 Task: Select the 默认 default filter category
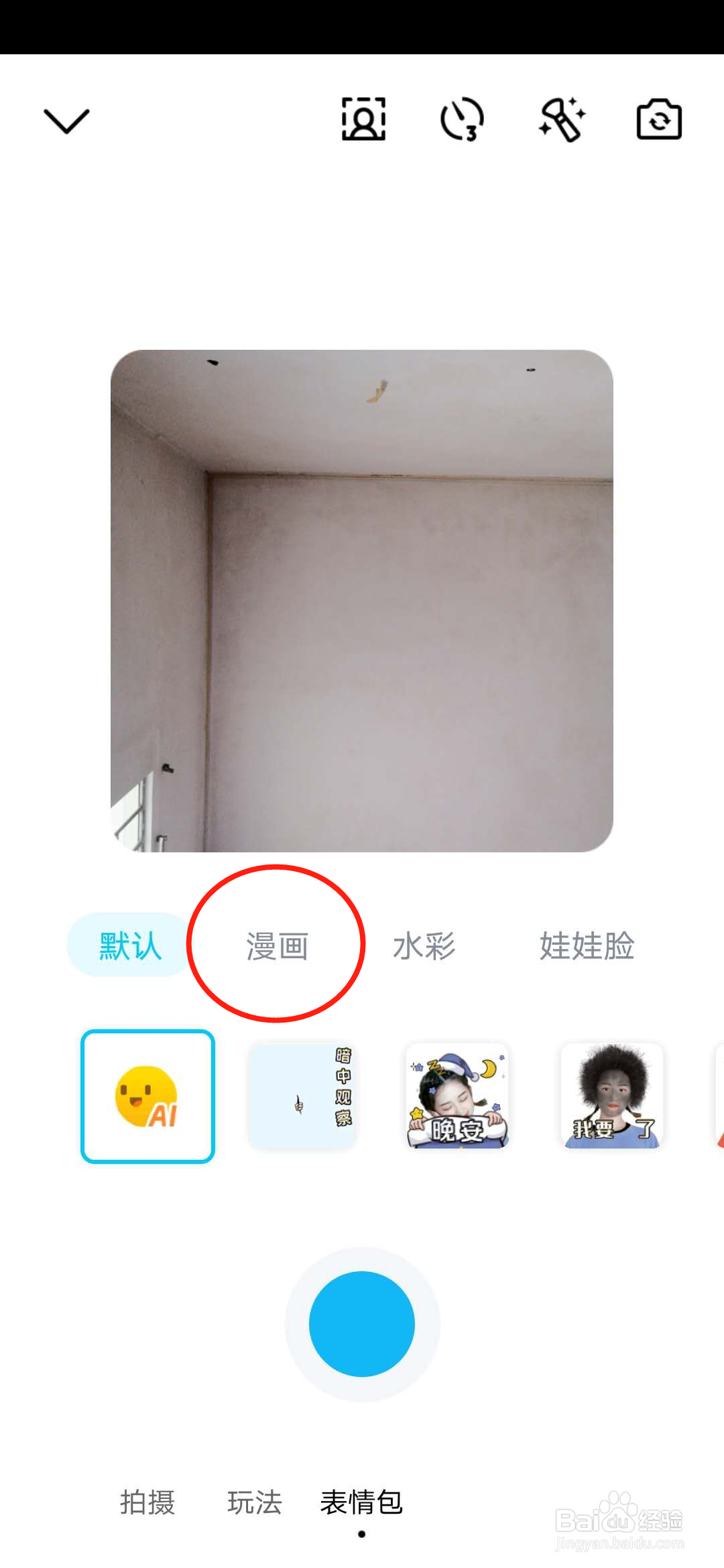point(129,945)
